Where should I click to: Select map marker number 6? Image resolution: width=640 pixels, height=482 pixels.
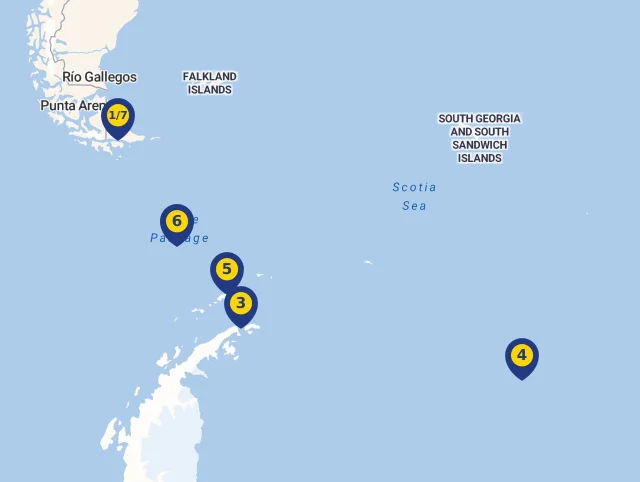(177, 222)
